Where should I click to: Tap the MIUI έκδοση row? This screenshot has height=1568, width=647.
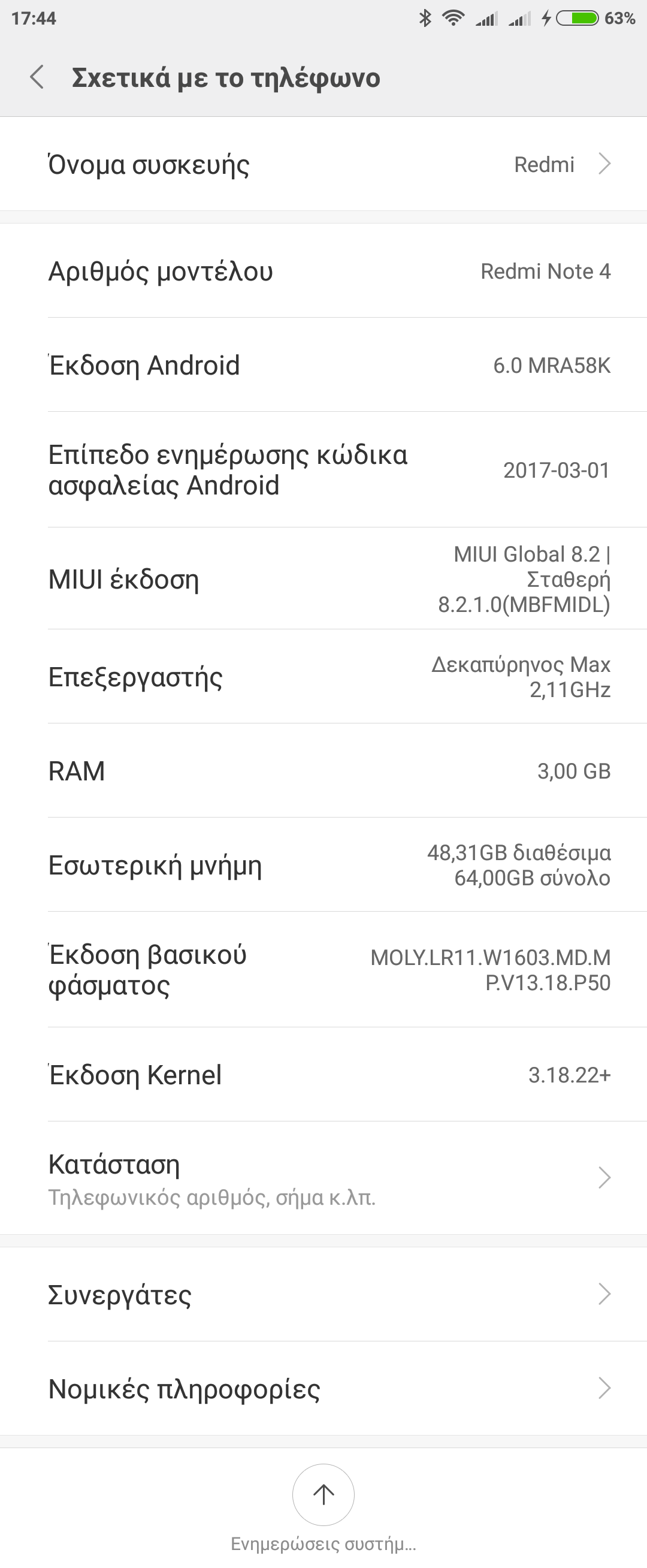tap(323, 579)
